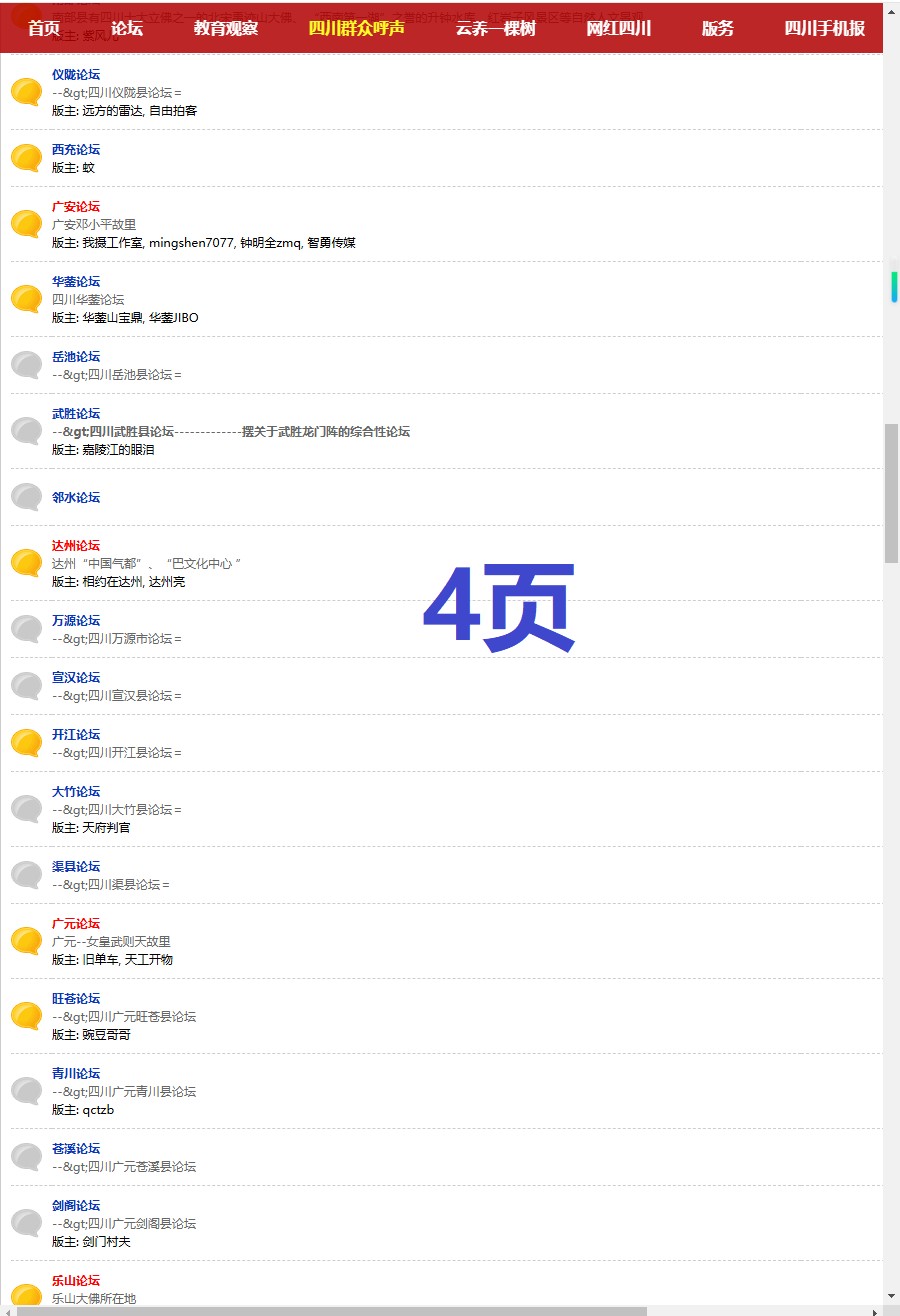This screenshot has height=1316, width=900.
Task: Open the 广安论坛 forum link
Action: pyautogui.click(x=76, y=207)
